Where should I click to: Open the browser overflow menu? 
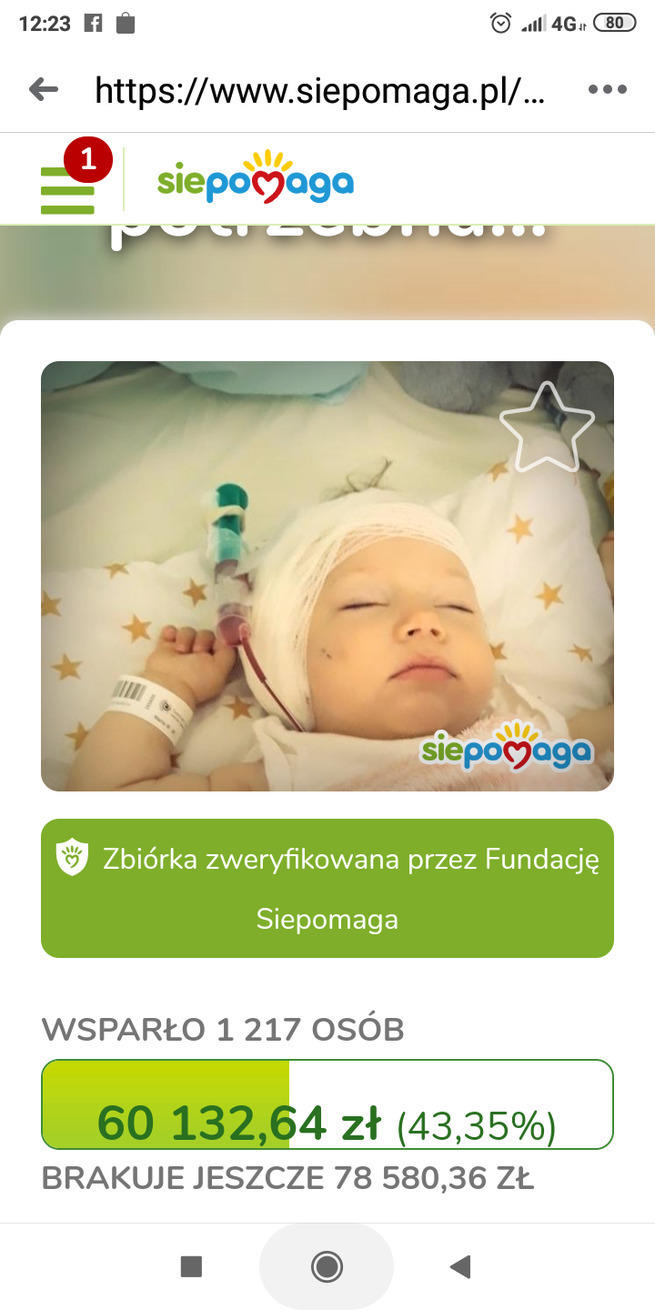pos(607,90)
